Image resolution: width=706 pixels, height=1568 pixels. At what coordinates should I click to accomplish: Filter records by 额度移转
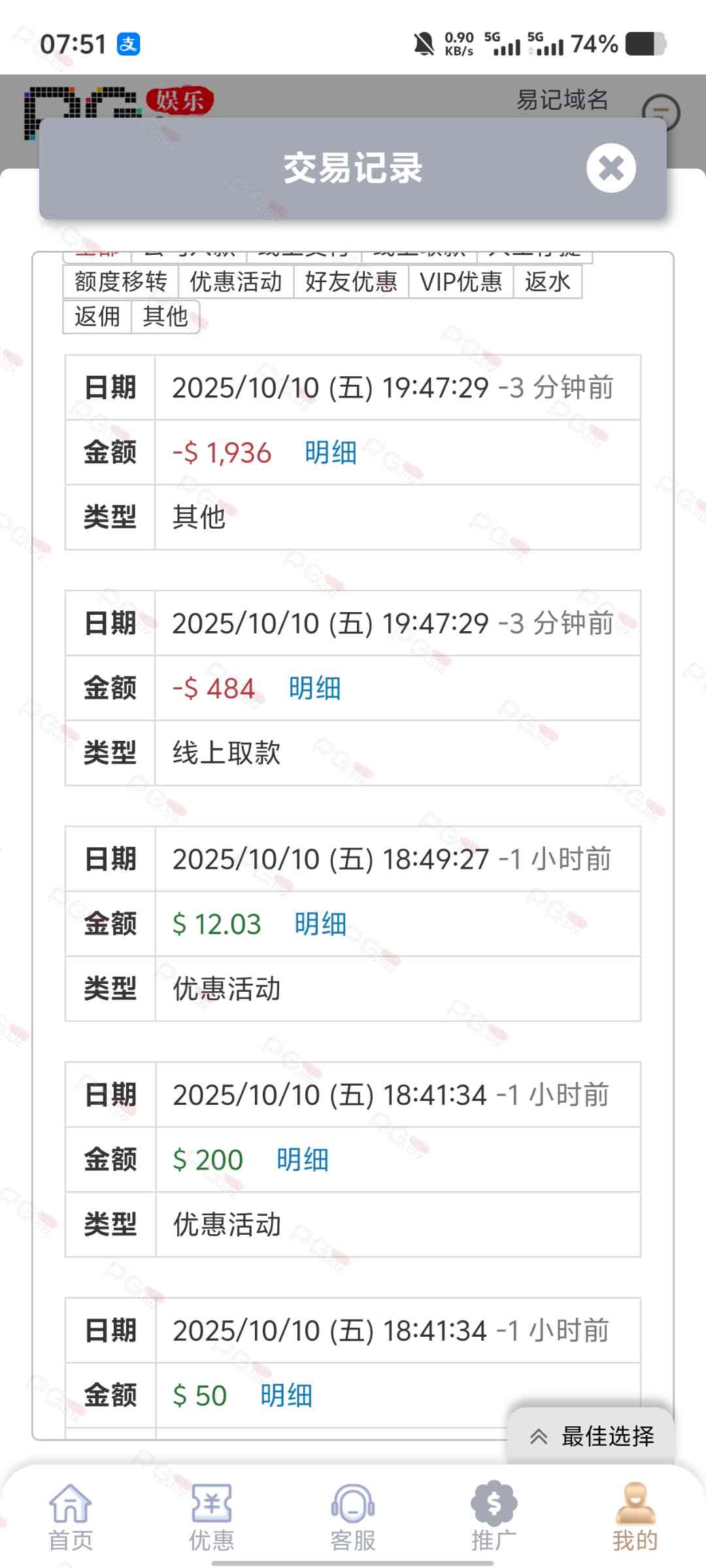pos(121,282)
